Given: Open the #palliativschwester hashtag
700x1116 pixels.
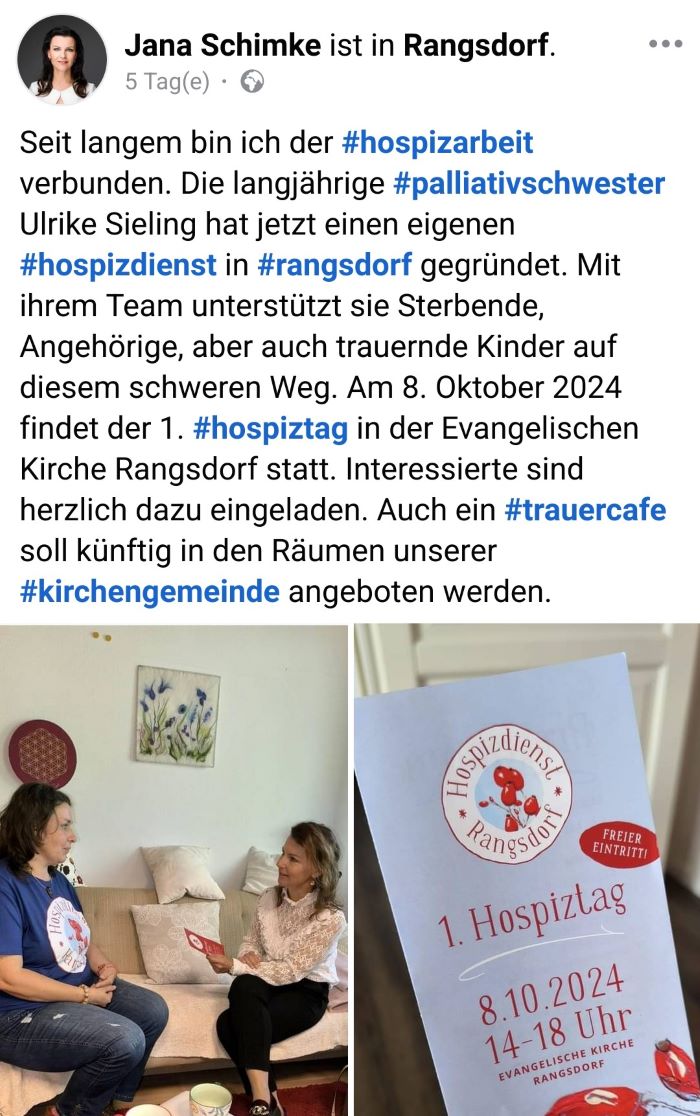Looking at the screenshot, I should (529, 184).
